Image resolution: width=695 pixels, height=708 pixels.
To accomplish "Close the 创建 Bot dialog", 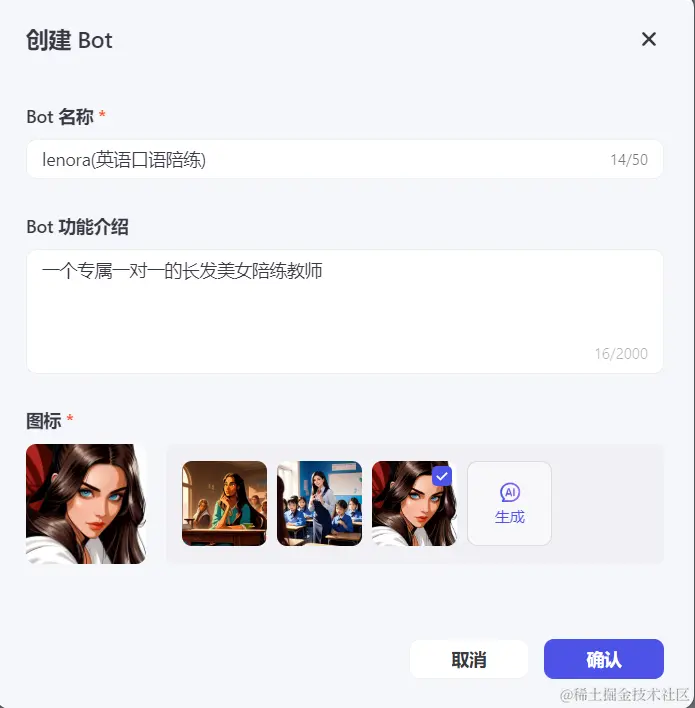I will tap(649, 39).
